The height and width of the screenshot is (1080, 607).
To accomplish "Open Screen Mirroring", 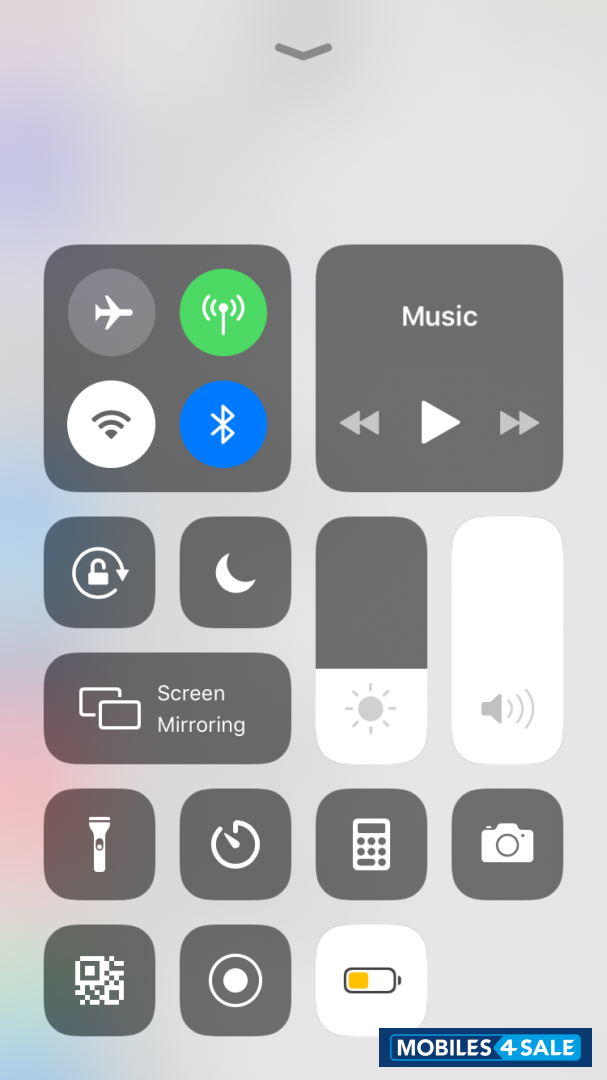I will coord(167,708).
